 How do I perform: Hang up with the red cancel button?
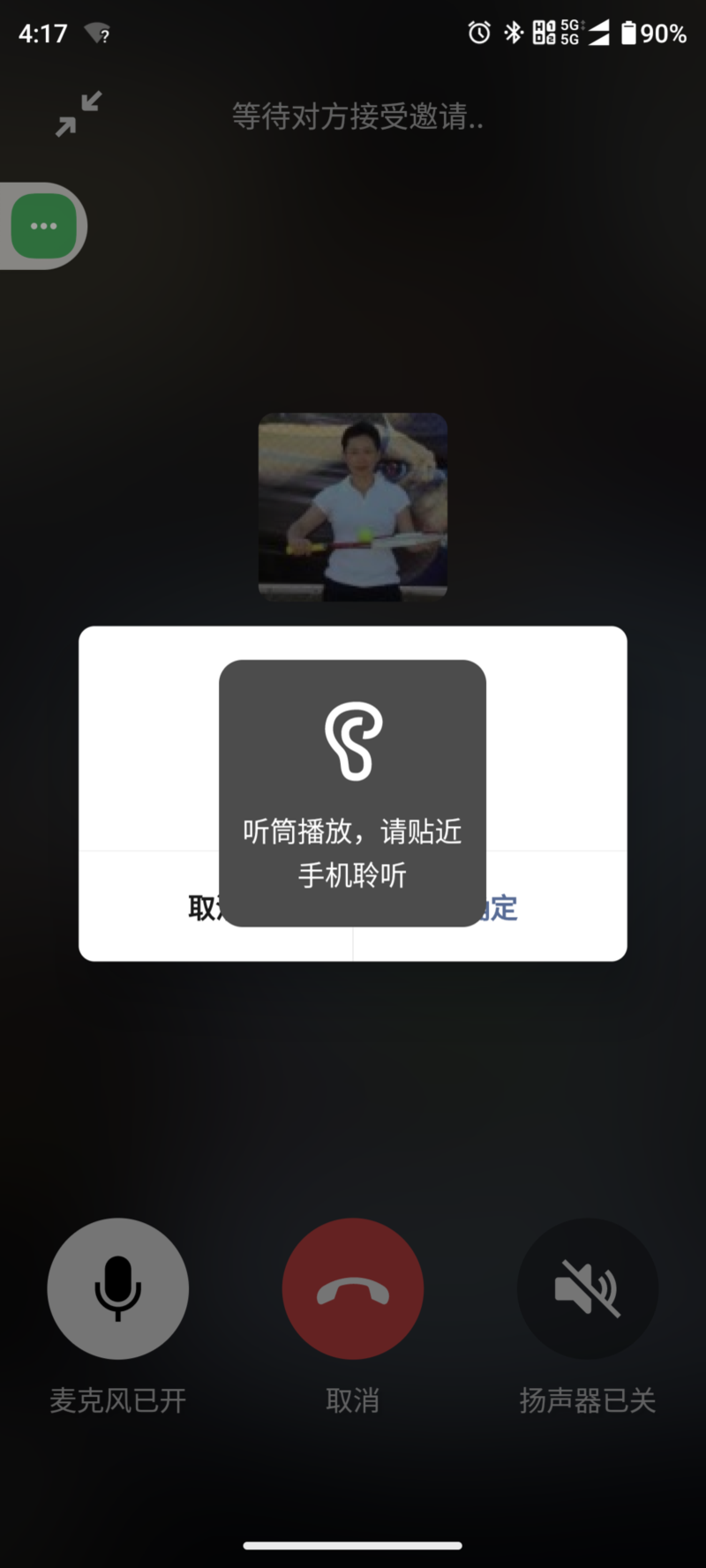[352, 1288]
